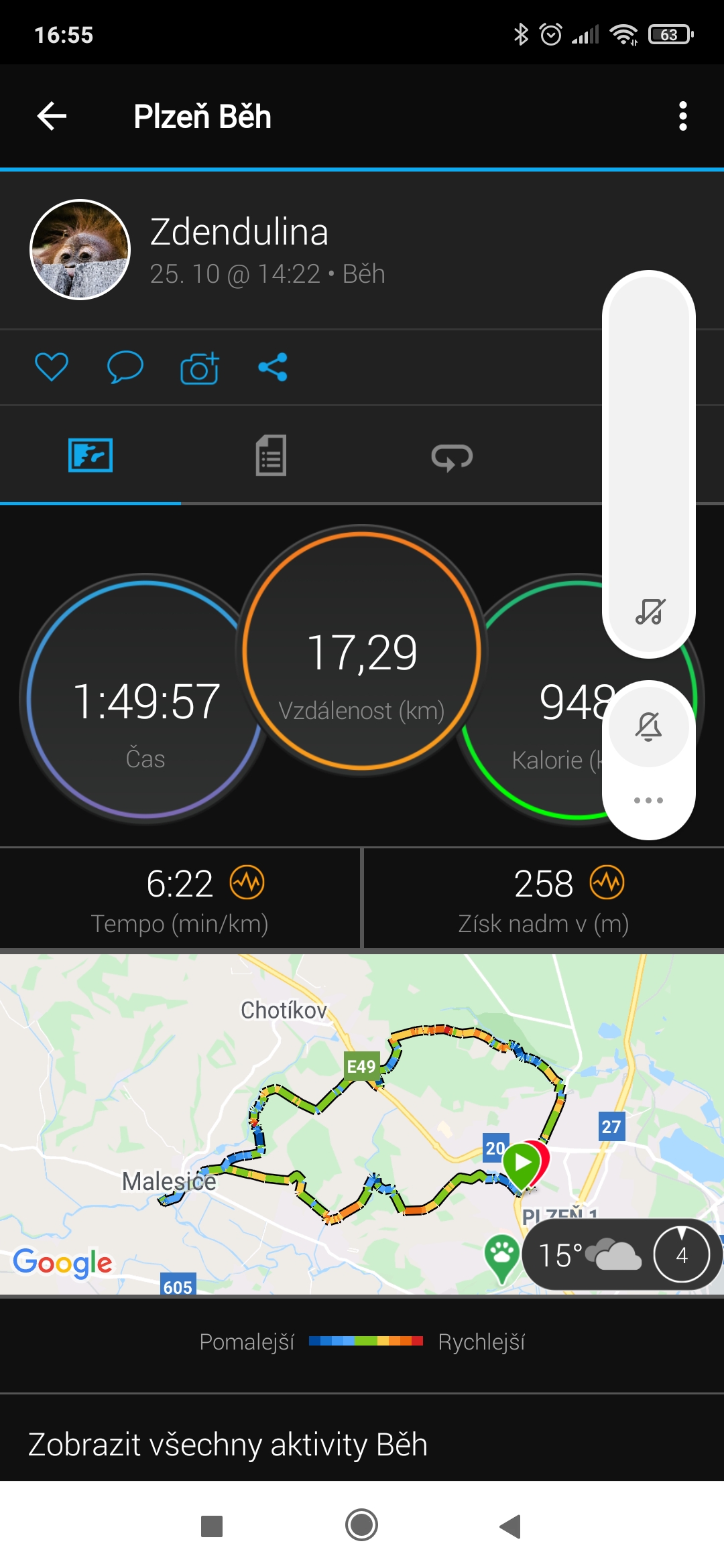Open the running route map
The width and height of the screenshot is (724, 1568).
tap(362, 1124)
